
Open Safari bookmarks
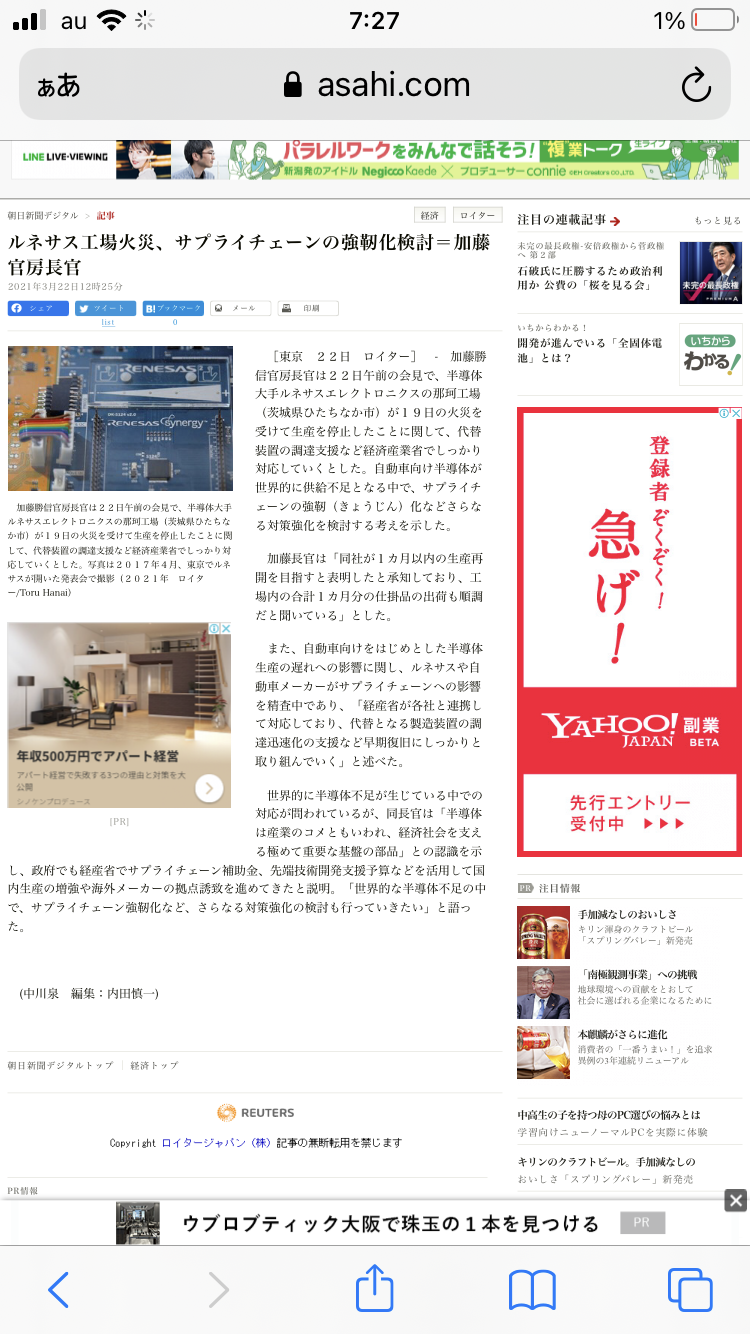click(x=532, y=1290)
